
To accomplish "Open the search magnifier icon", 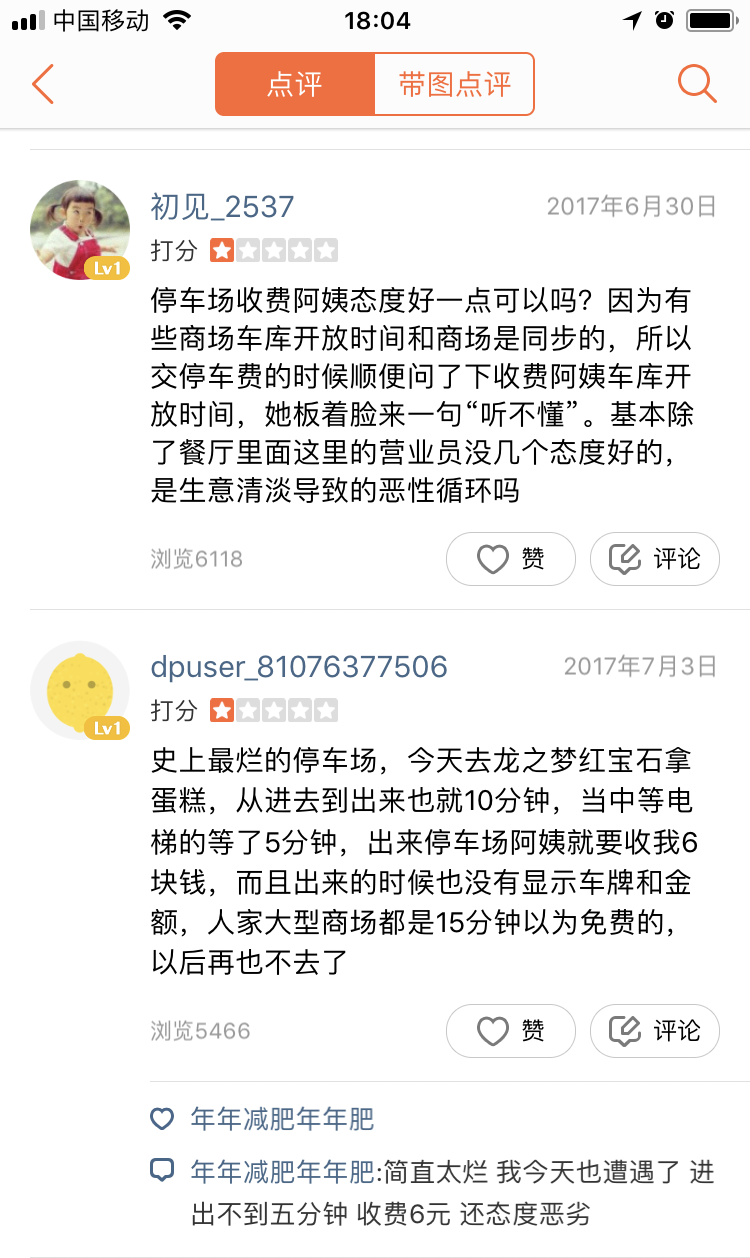I will coord(697,85).
